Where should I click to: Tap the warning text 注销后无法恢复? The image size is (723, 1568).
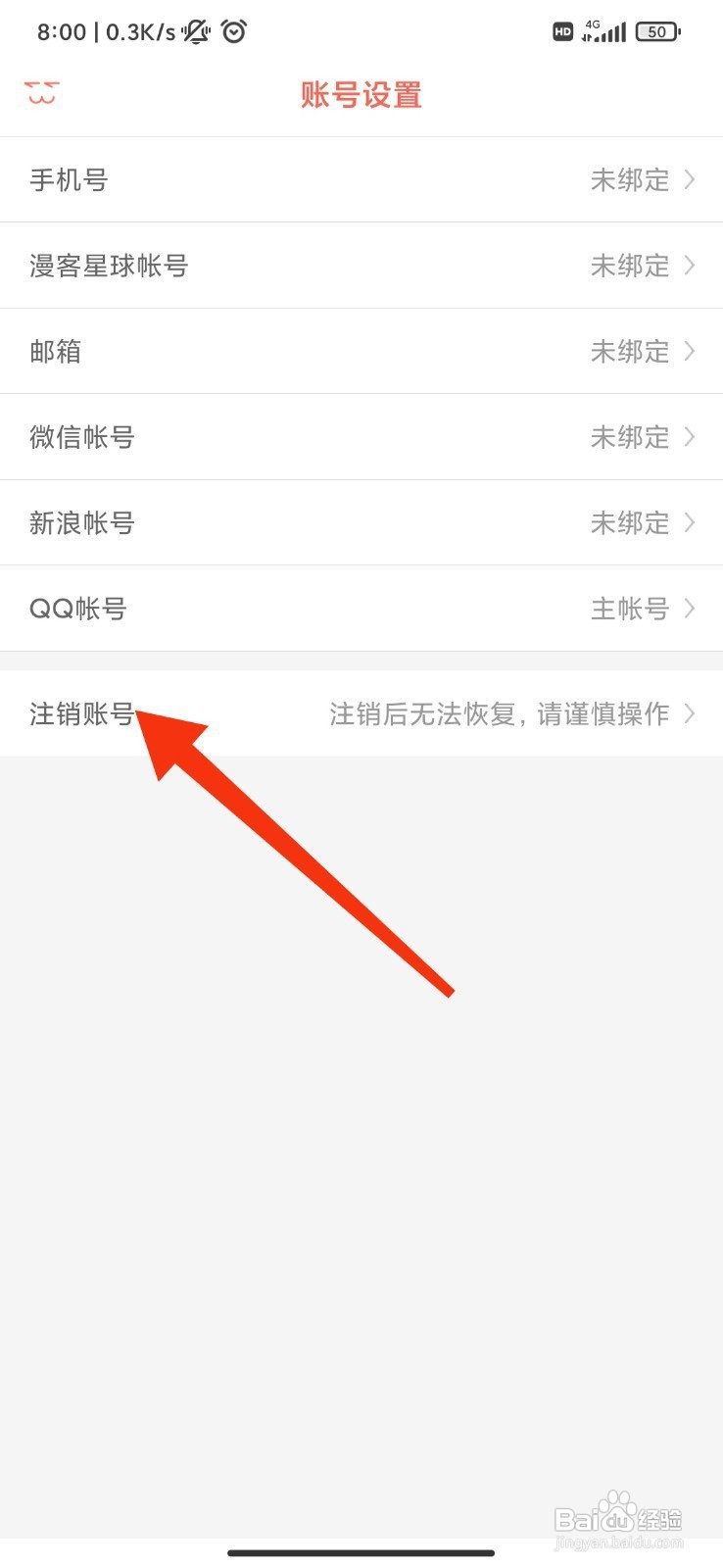(502, 713)
